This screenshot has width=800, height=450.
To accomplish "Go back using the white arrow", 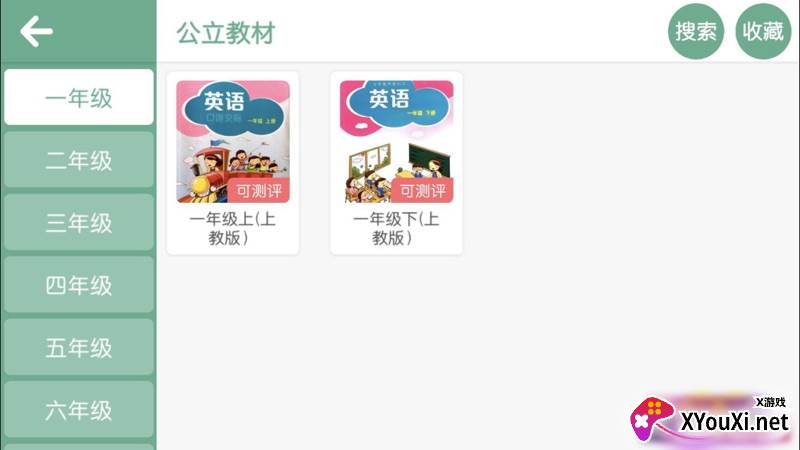I will point(36,32).
